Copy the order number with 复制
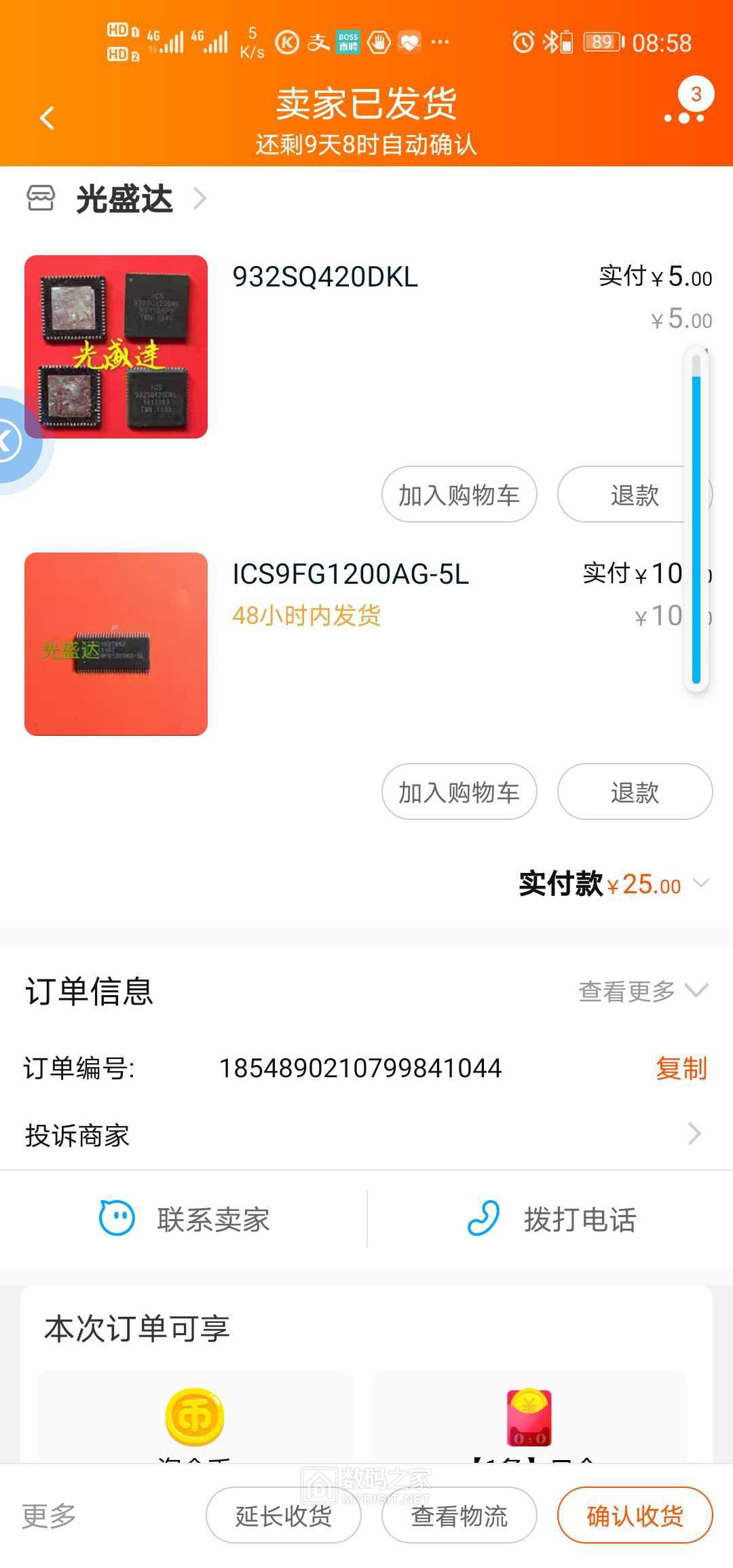Viewport: 733px width, 1568px height. 681,1068
